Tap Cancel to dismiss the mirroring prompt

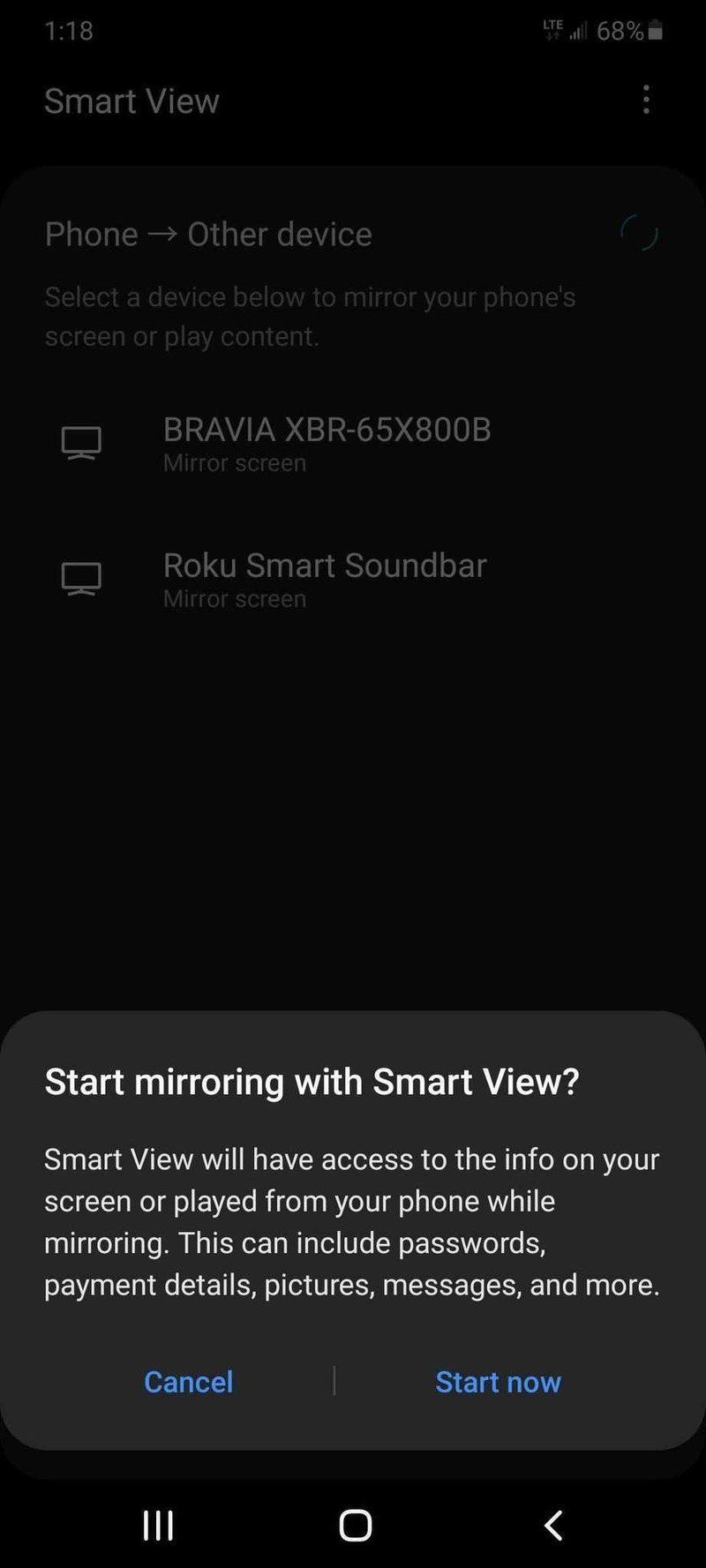188,1382
